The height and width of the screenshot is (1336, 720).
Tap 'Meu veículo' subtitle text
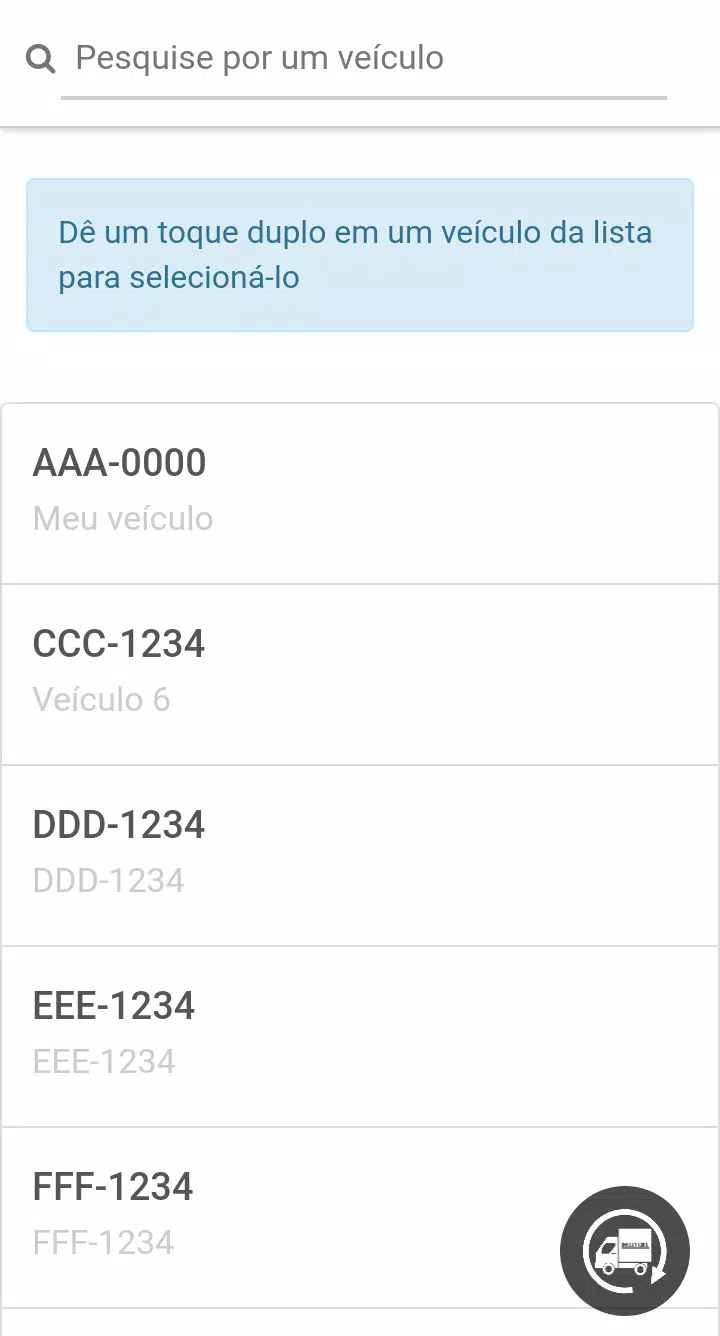(122, 519)
